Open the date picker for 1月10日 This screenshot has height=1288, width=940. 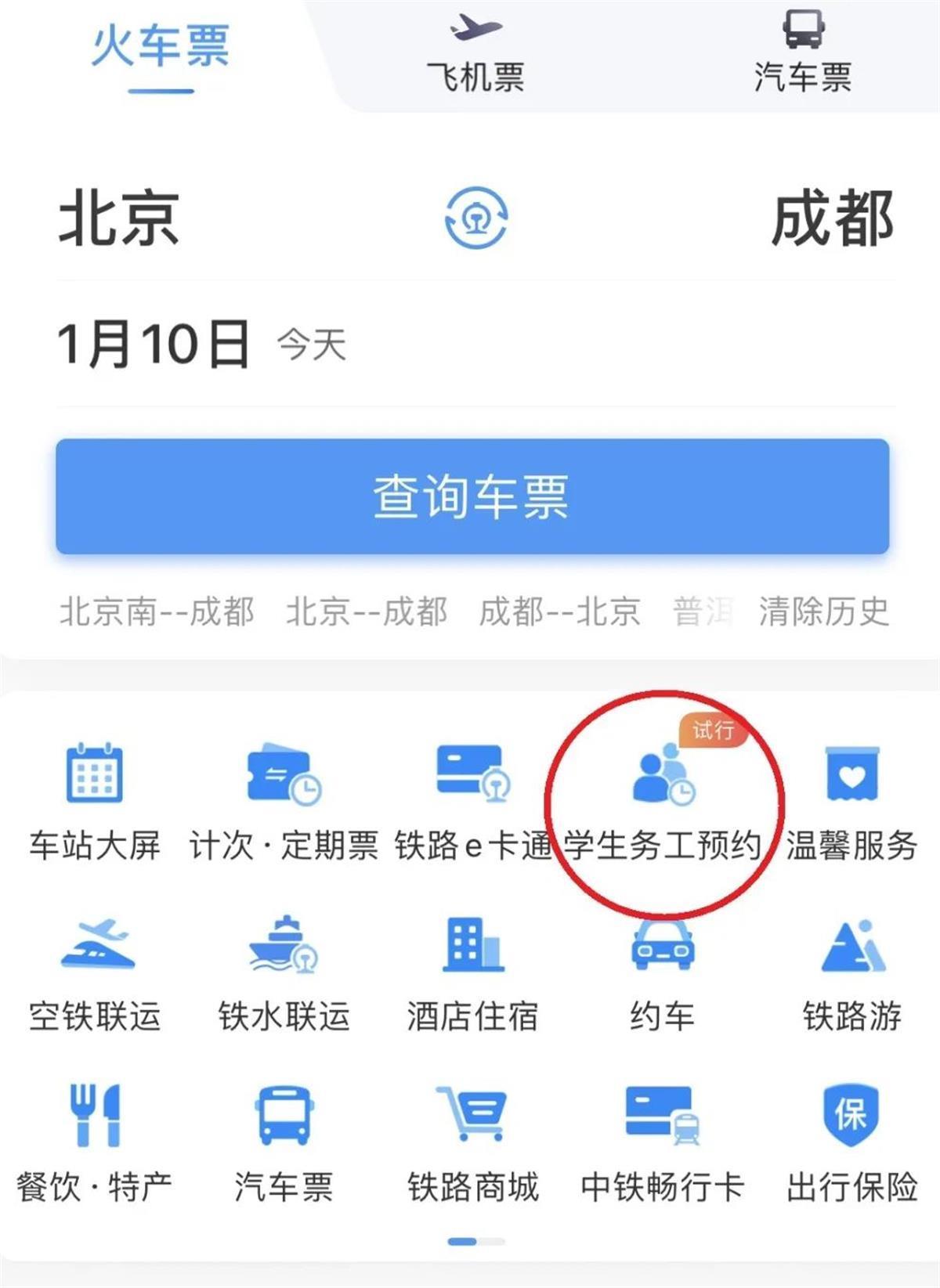154,344
